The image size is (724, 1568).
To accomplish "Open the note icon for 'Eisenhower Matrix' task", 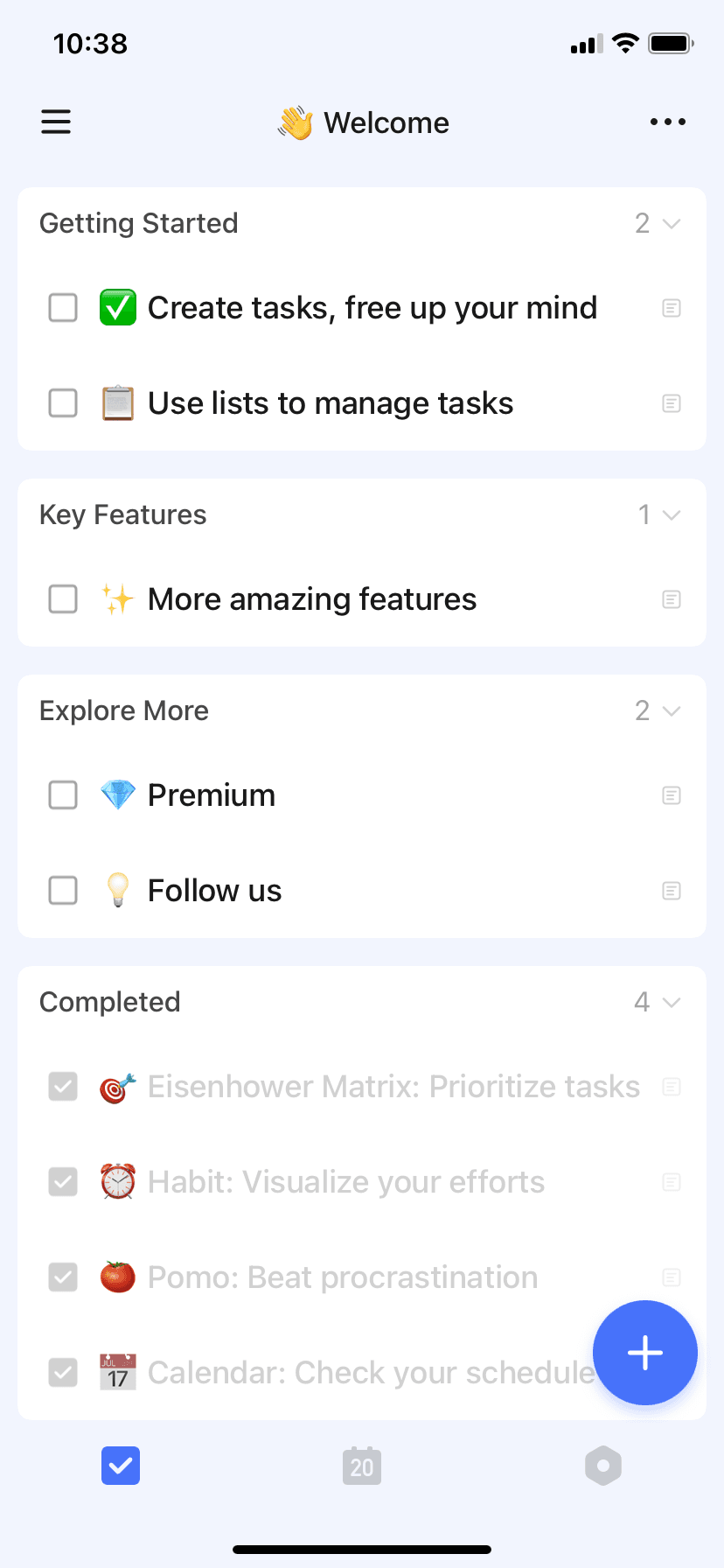I will [671, 1086].
